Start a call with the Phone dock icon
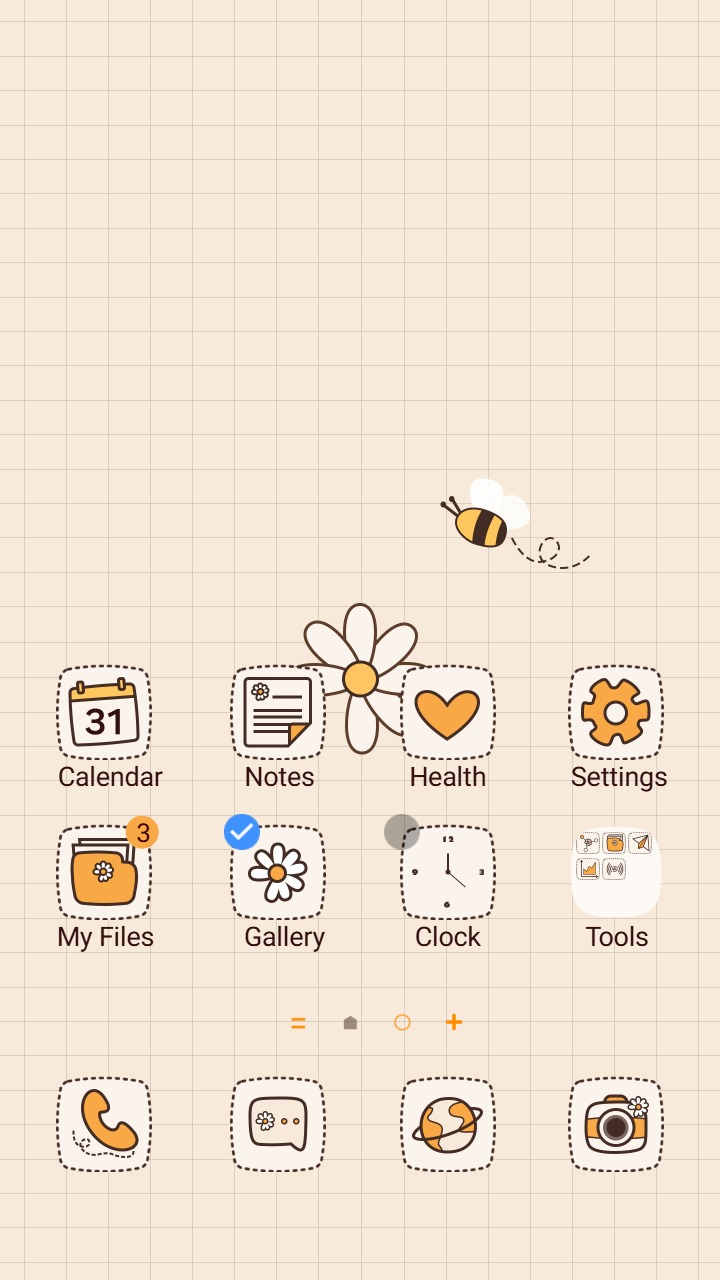The height and width of the screenshot is (1280, 720). click(103, 1122)
